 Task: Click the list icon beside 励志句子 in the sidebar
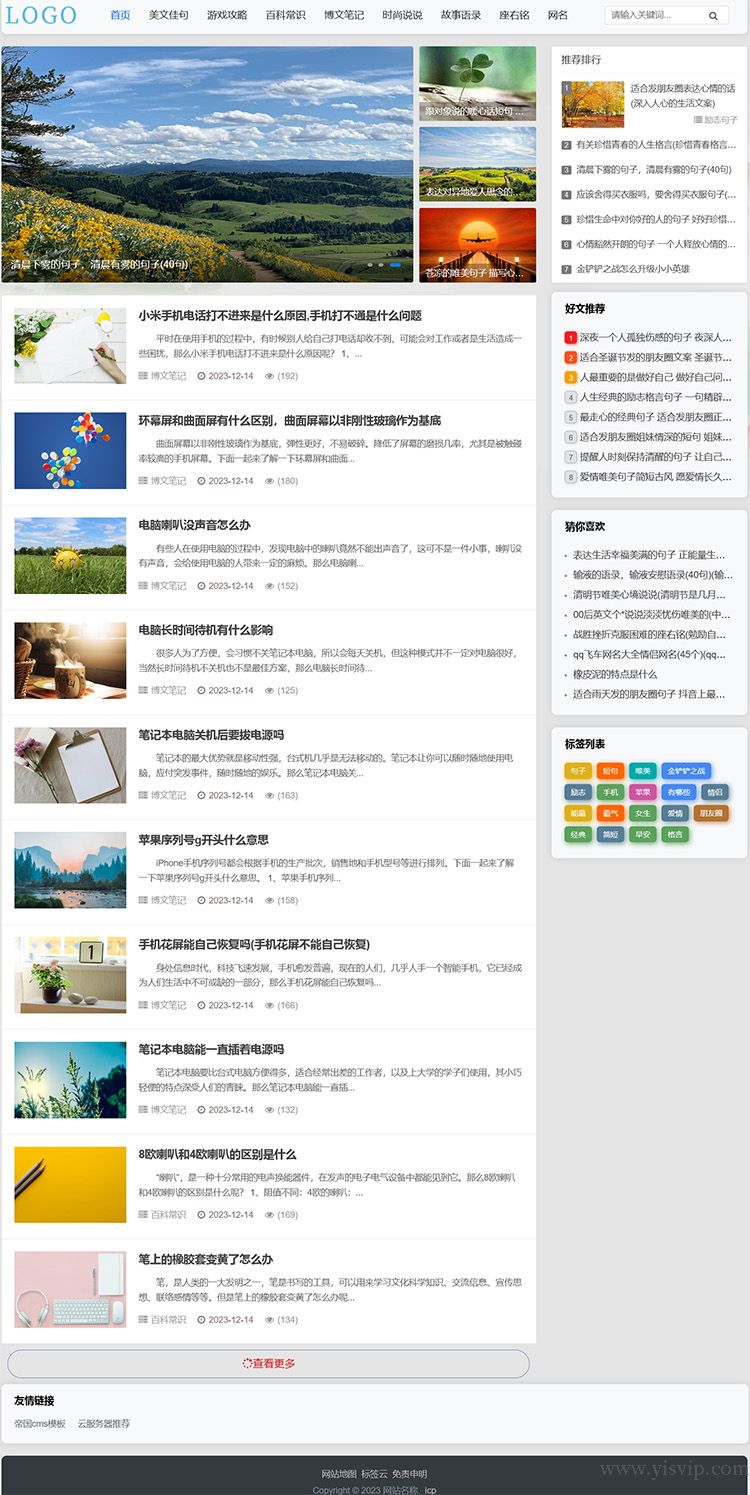[x=697, y=119]
